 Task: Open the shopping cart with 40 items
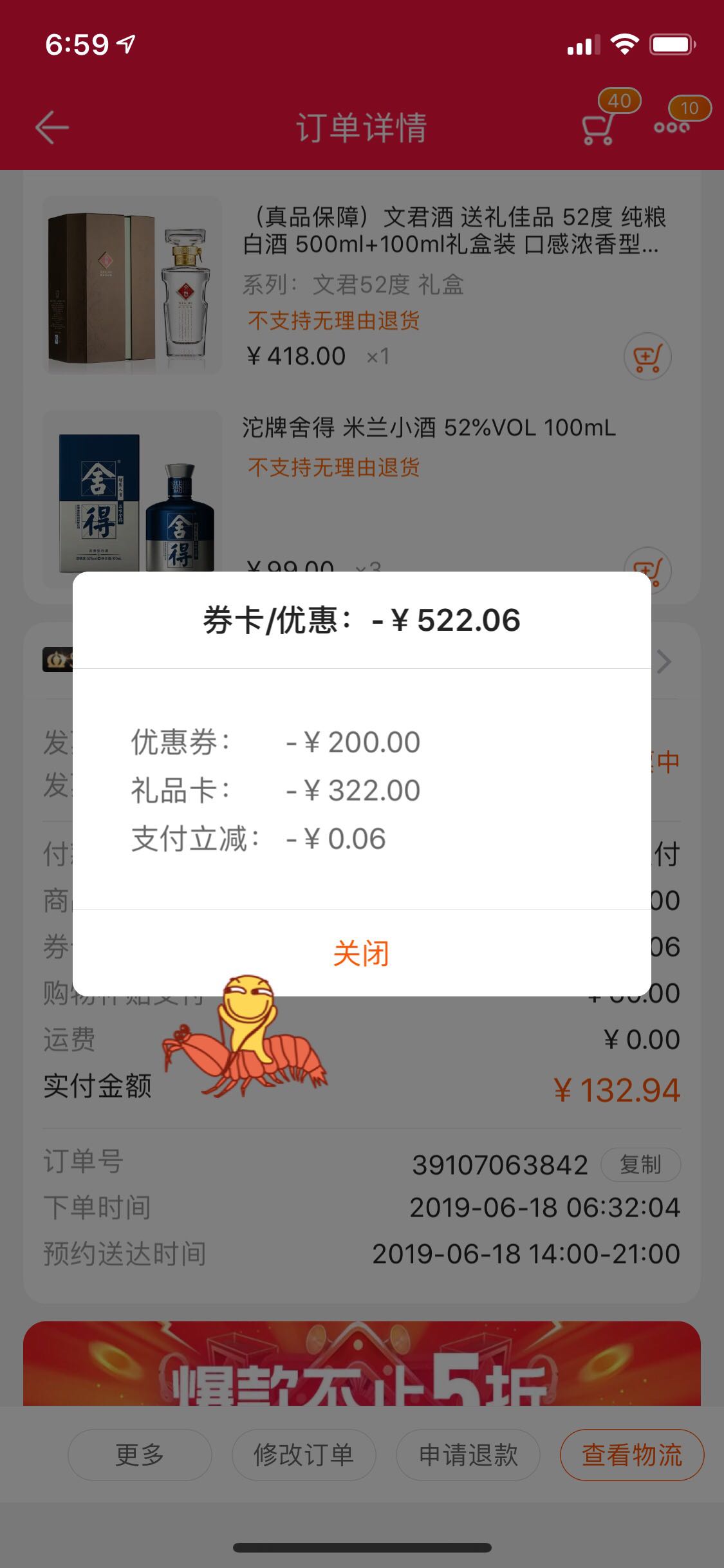598,129
